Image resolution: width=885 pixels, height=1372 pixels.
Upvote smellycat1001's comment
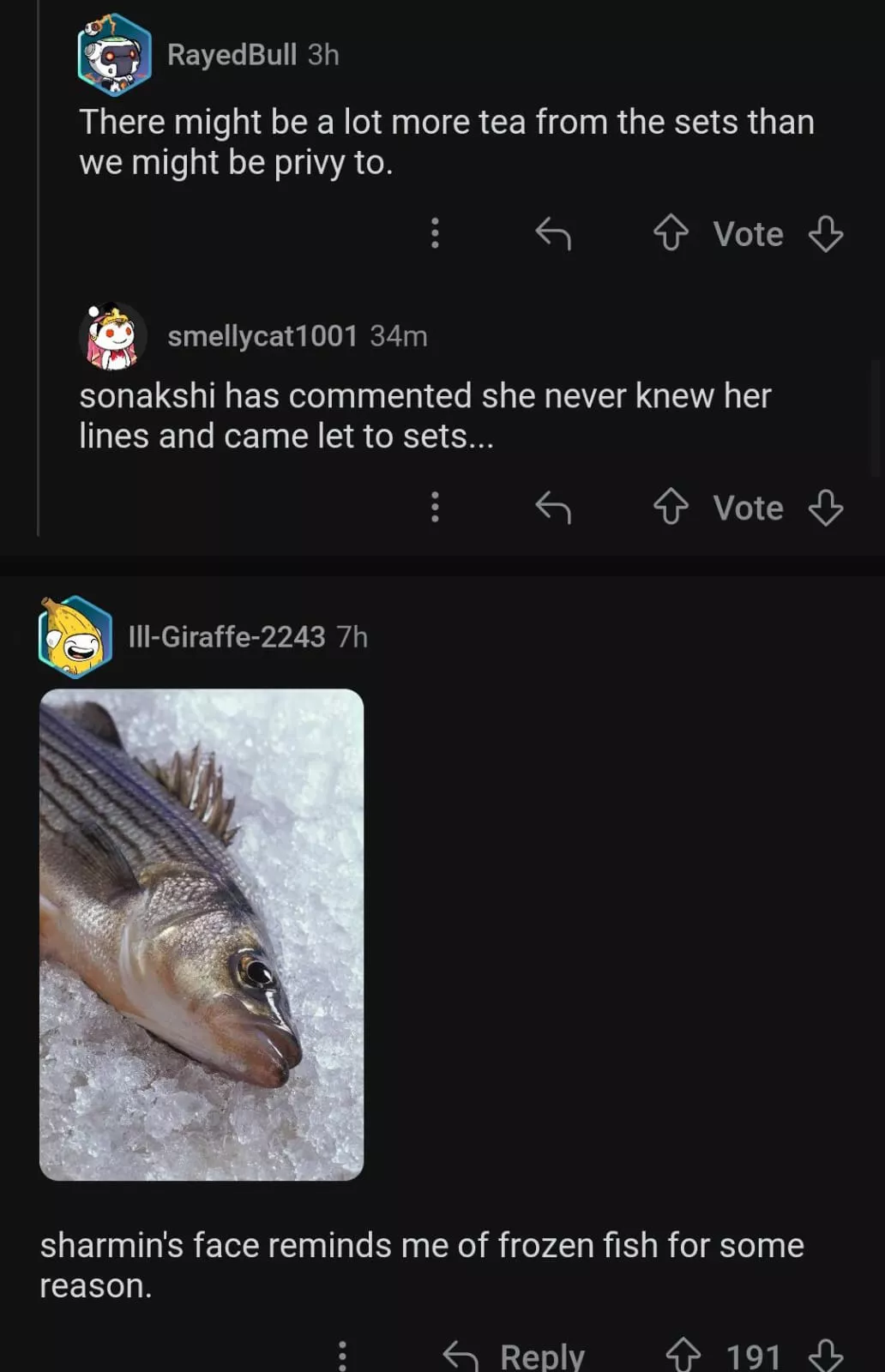click(x=671, y=508)
